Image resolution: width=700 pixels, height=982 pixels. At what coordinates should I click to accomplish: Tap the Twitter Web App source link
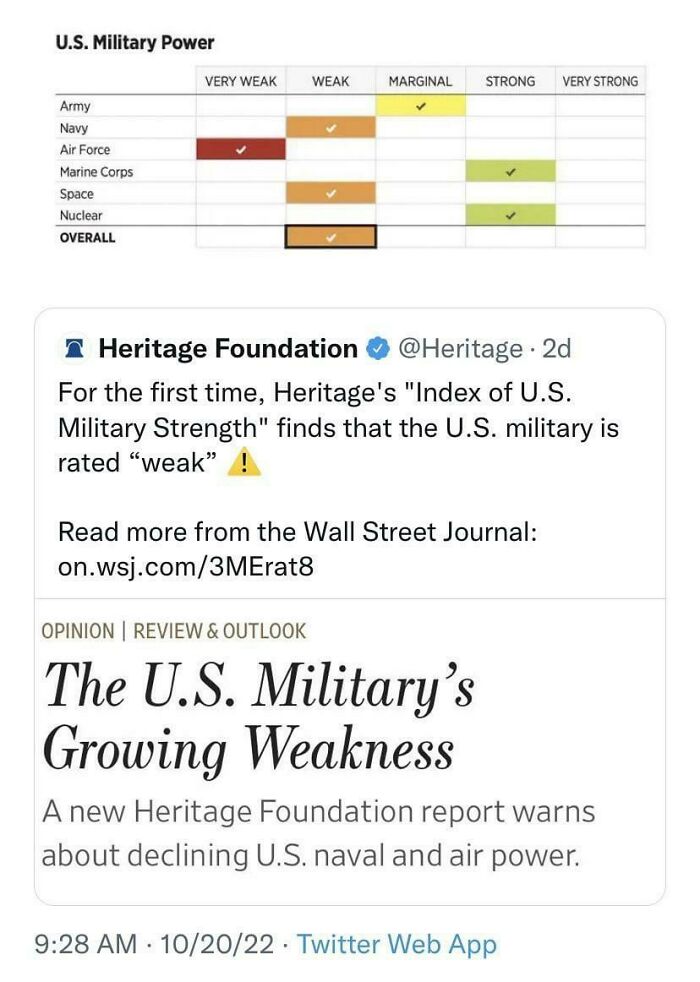(x=396, y=944)
